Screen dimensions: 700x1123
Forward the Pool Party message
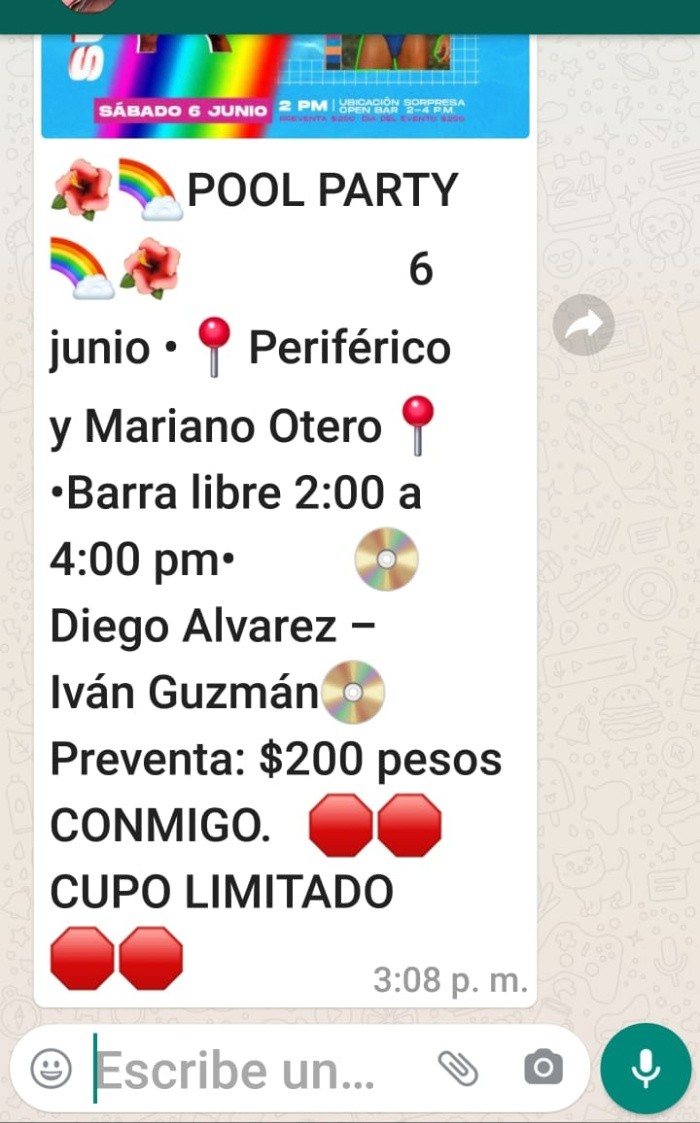point(584,324)
